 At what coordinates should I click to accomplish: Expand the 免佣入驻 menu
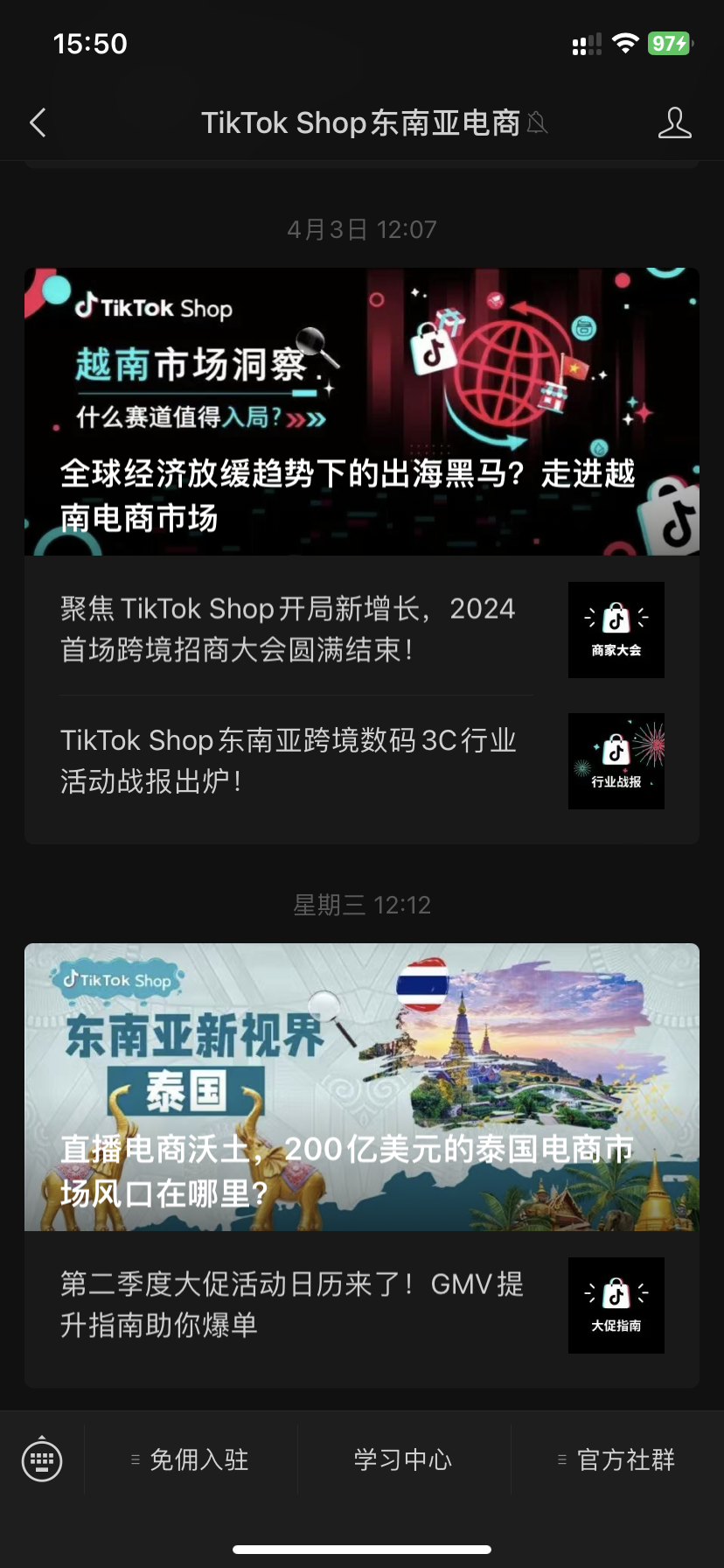[191, 1459]
